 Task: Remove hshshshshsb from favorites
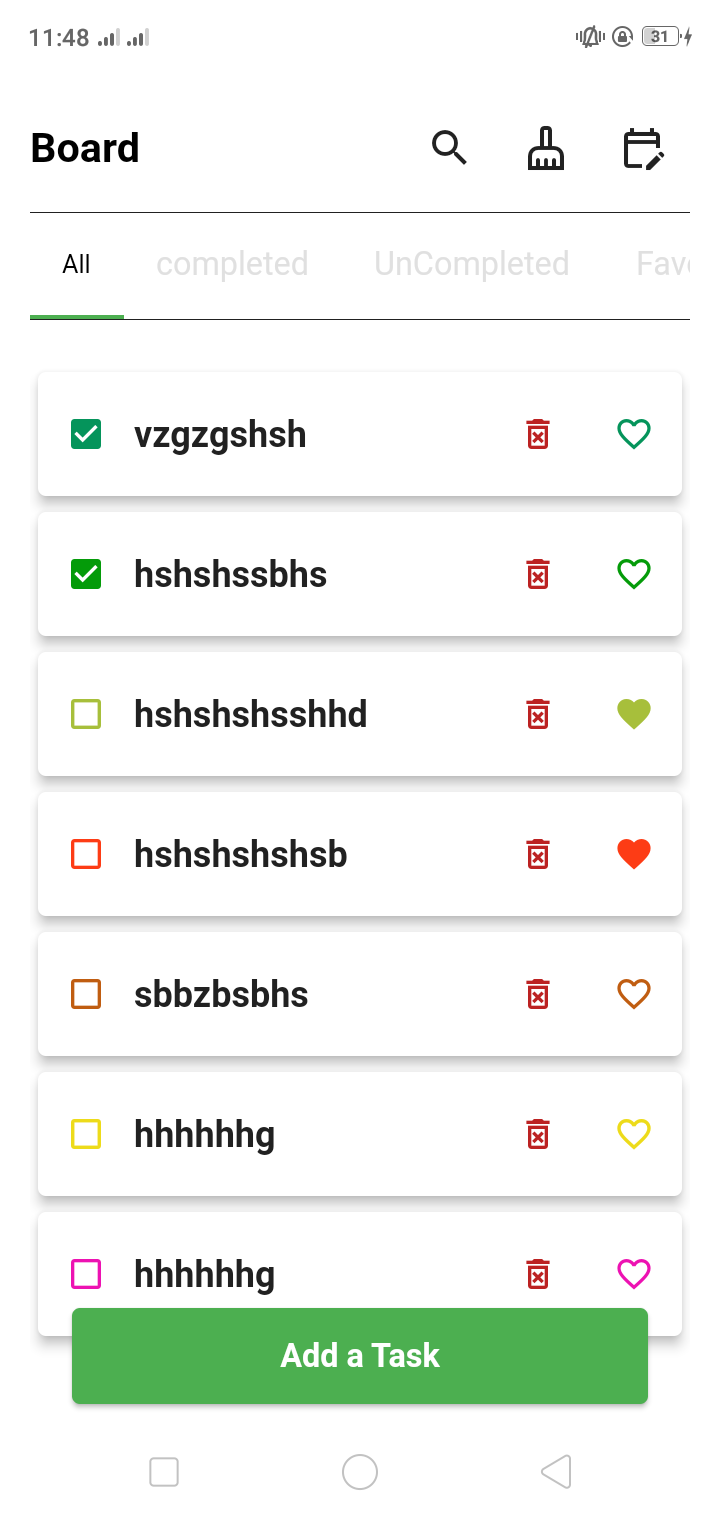(x=634, y=854)
